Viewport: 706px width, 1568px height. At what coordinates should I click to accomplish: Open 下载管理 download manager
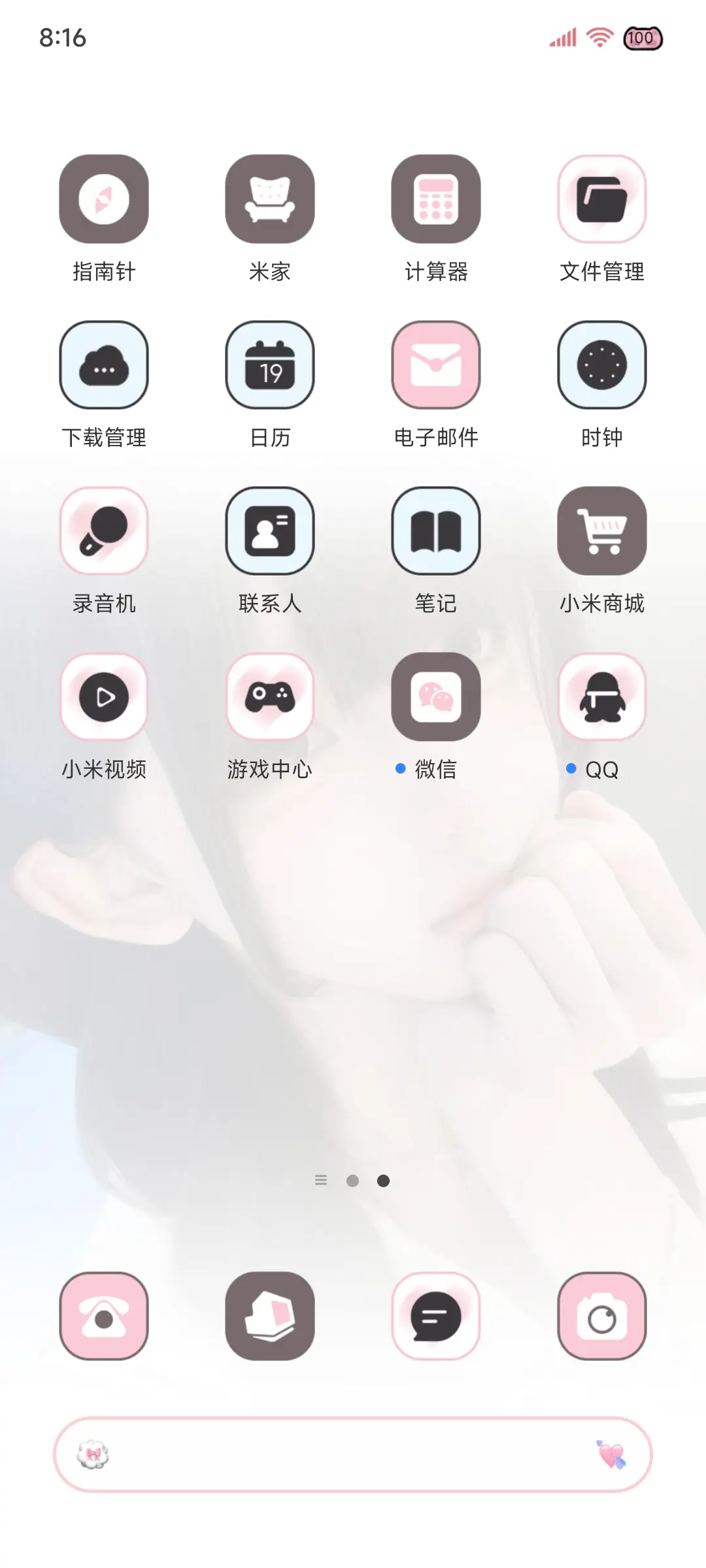point(105,366)
